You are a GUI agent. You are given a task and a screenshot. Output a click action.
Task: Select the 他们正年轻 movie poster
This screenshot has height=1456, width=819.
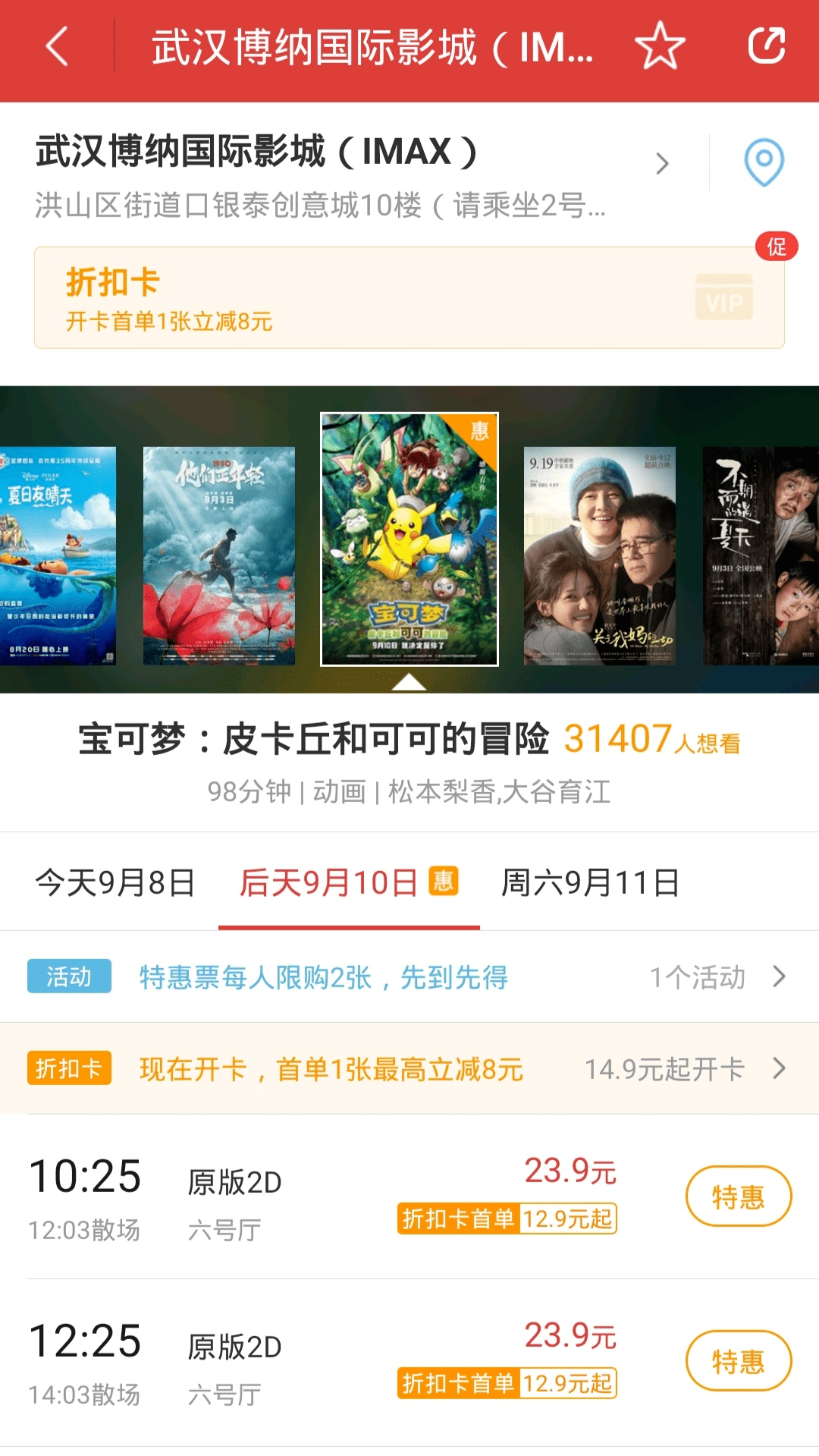(218, 555)
